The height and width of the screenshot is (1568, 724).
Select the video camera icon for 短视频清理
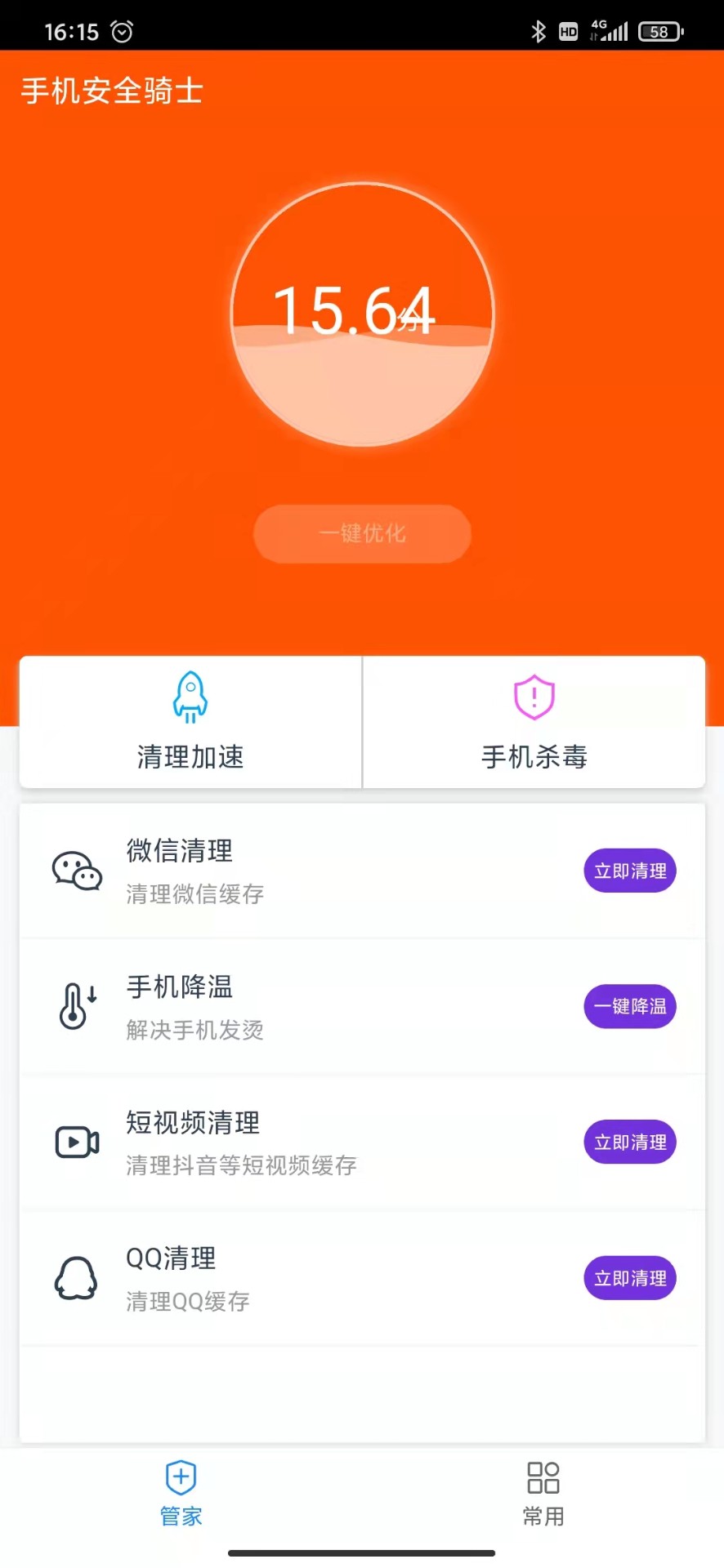75,1142
